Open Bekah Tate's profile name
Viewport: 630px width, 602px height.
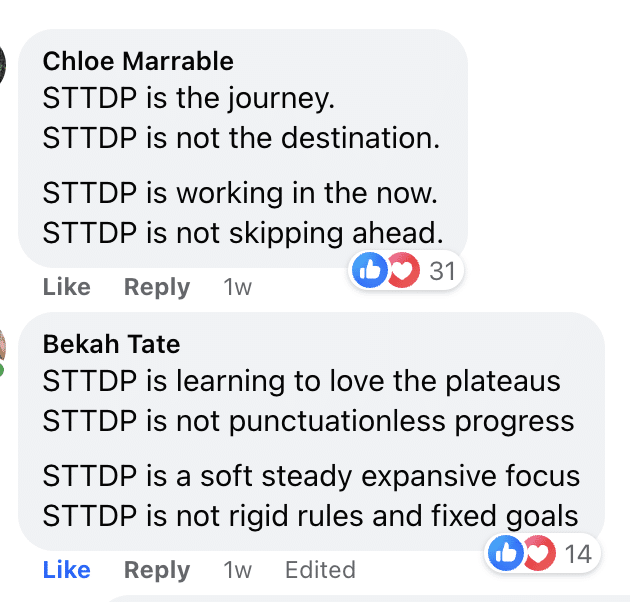click(111, 345)
